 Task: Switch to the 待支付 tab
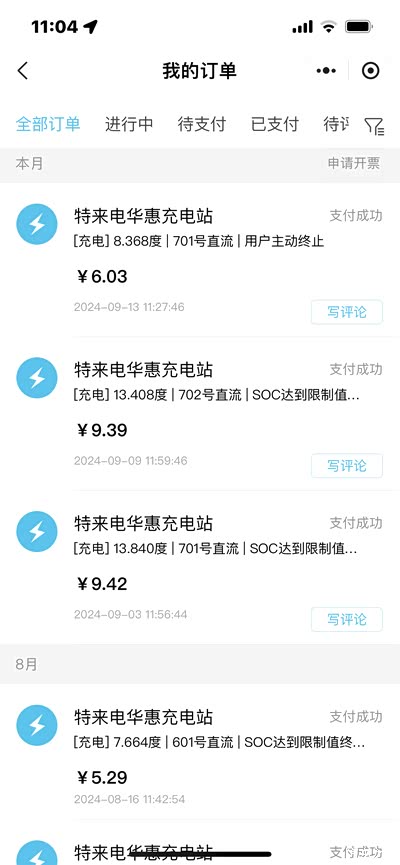click(202, 124)
